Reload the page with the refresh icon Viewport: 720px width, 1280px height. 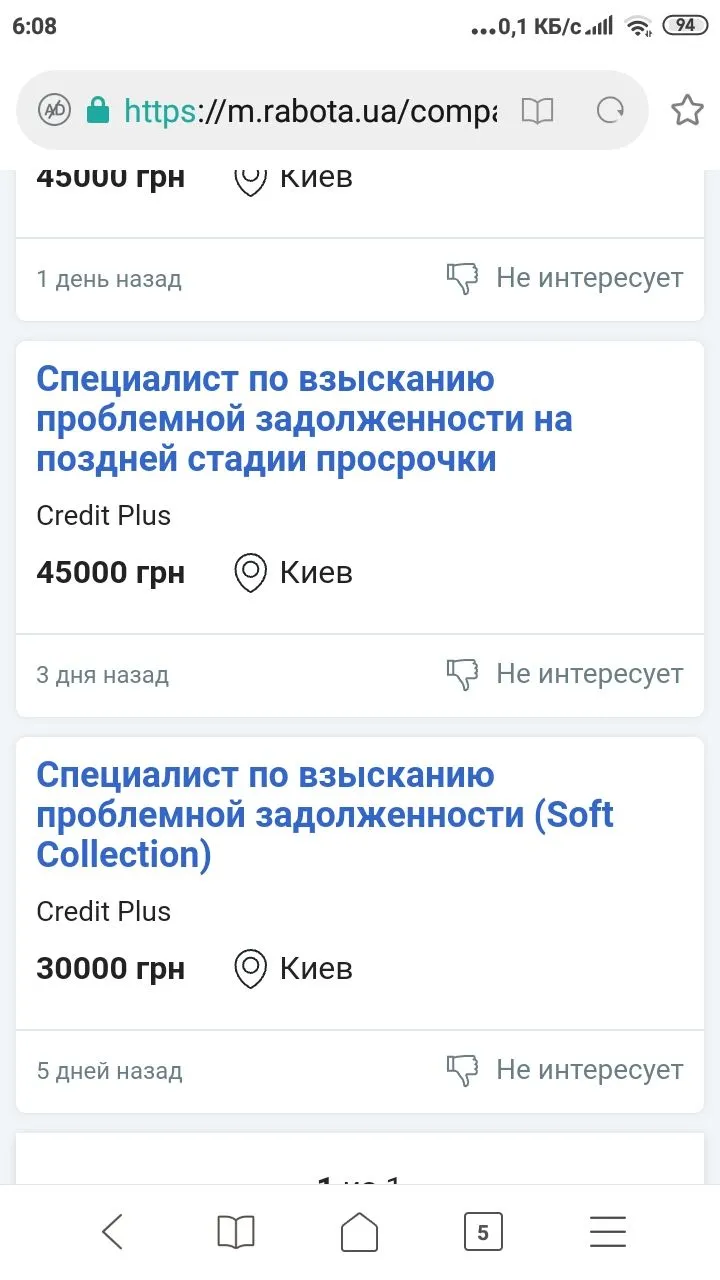click(609, 111)
